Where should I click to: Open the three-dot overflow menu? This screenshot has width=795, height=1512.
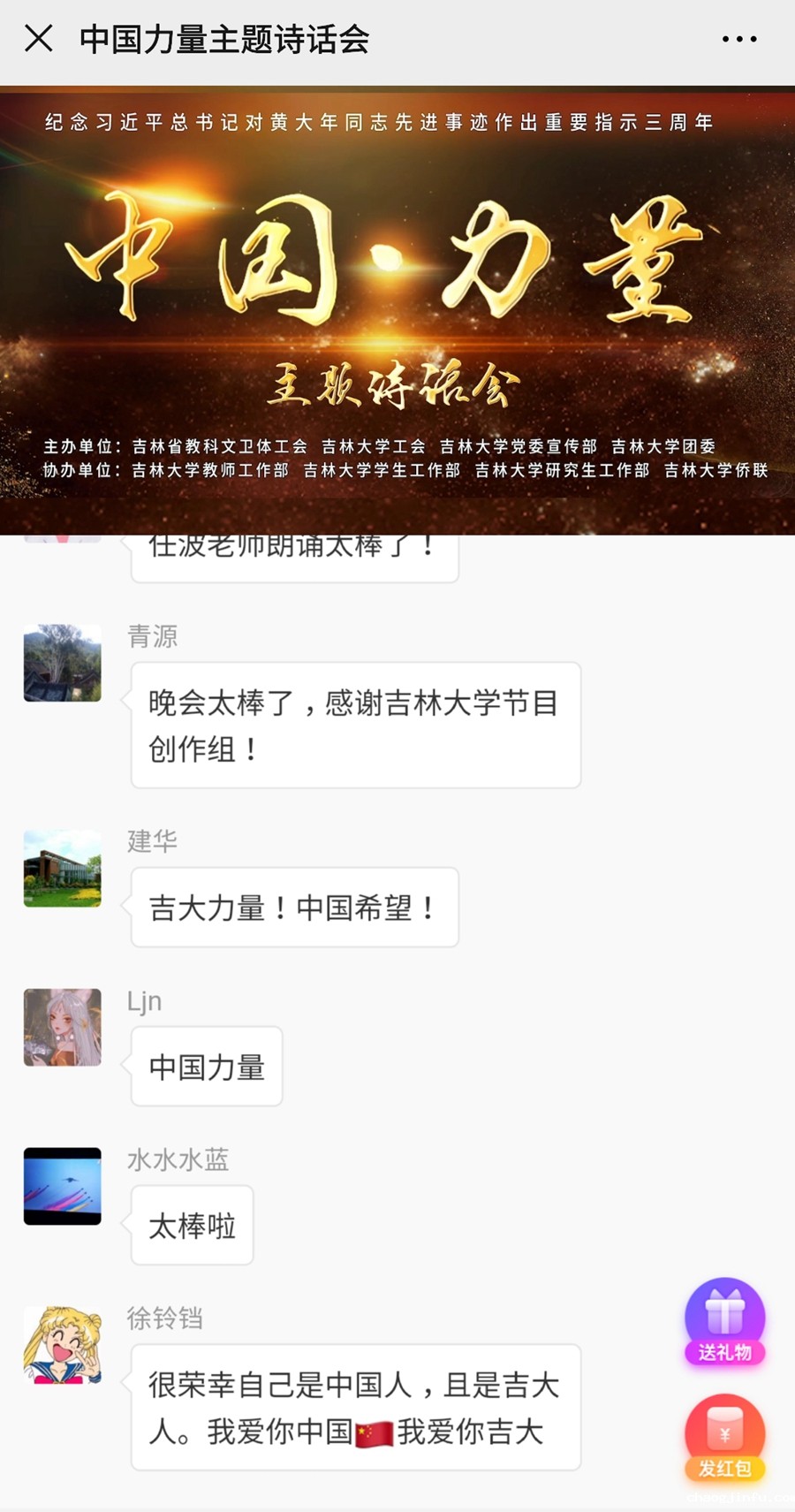738,39
